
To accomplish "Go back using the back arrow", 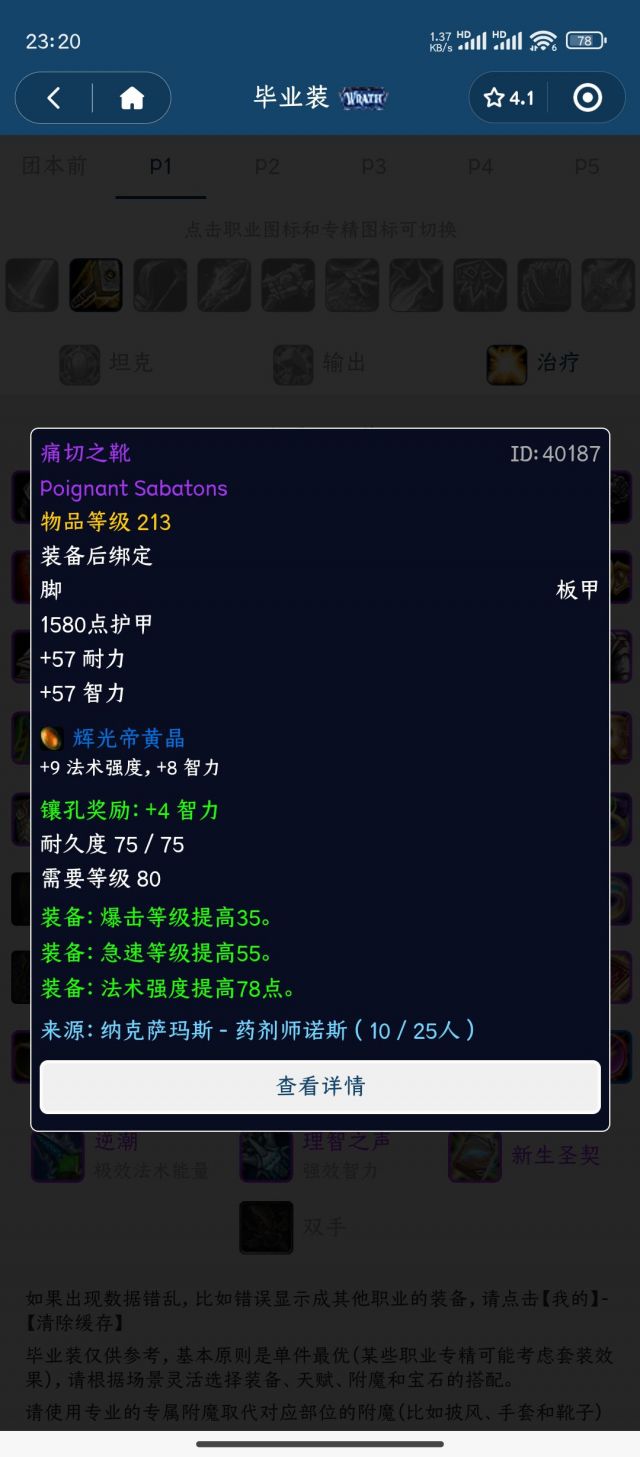I will pos(54,98).
